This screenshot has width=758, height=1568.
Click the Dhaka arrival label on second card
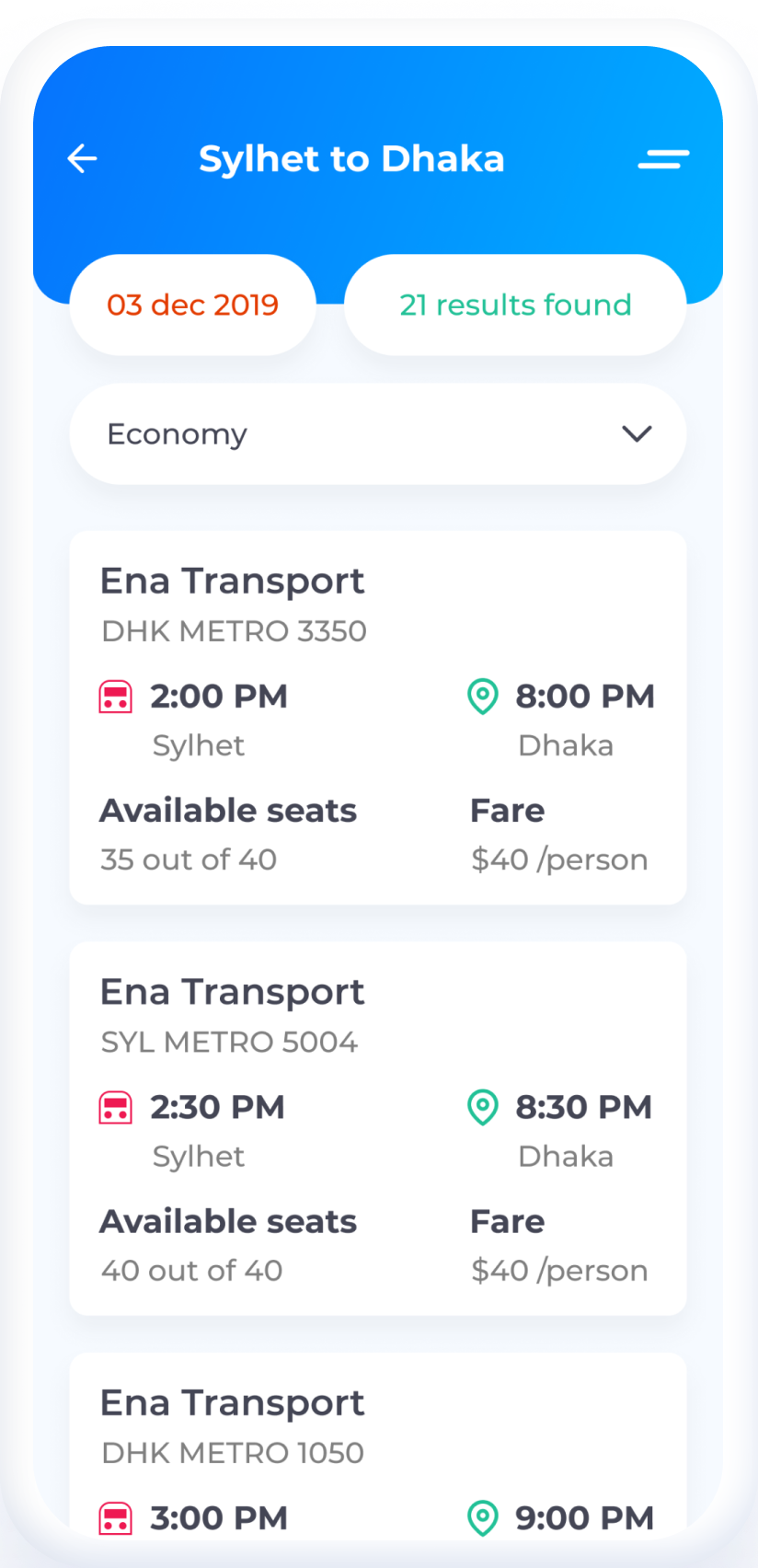pyautogui.click(x=565, y=1156)
